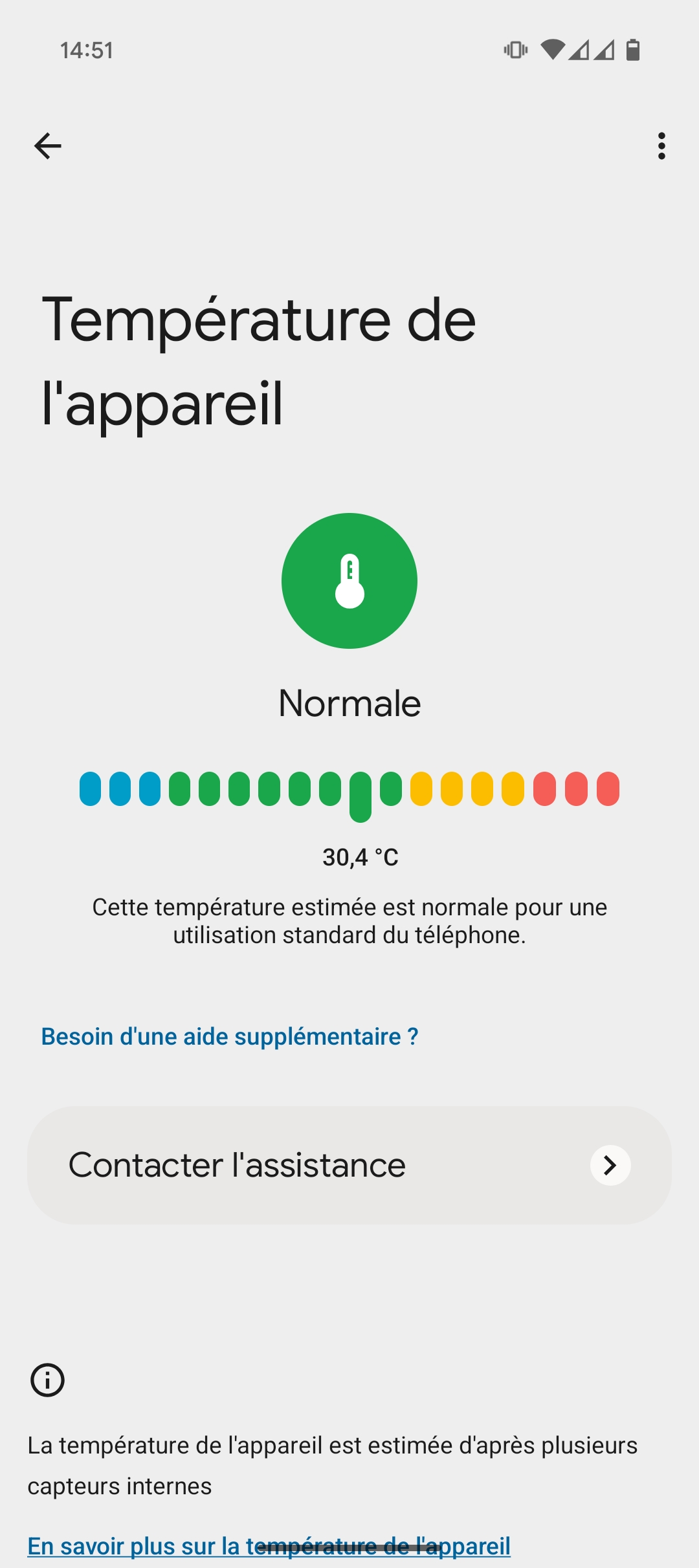Open the three-dot overflow menu

point(661,146)
